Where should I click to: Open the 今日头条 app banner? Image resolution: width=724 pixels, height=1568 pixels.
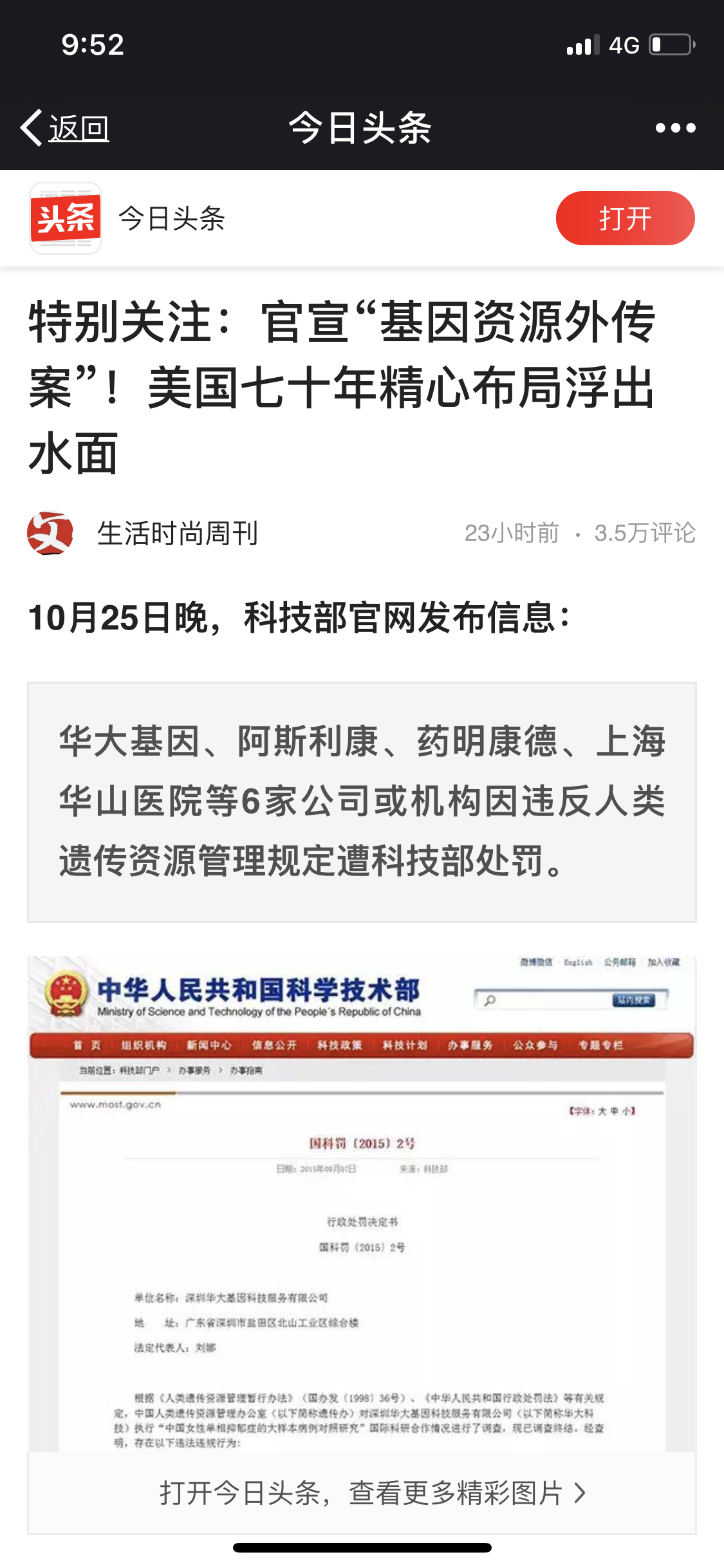tap(172, 218)
